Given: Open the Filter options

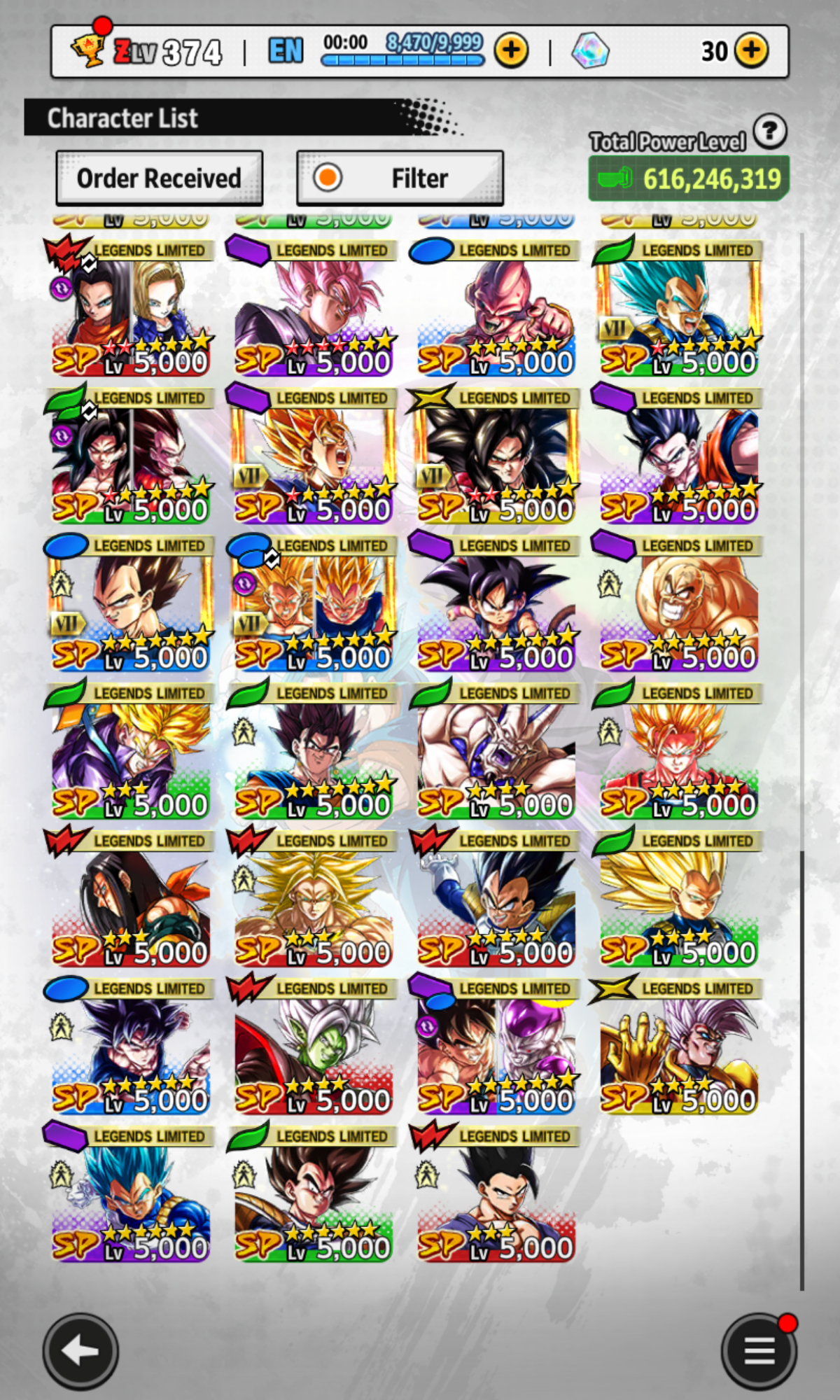Looking at the screenshot, I should 400,178.
